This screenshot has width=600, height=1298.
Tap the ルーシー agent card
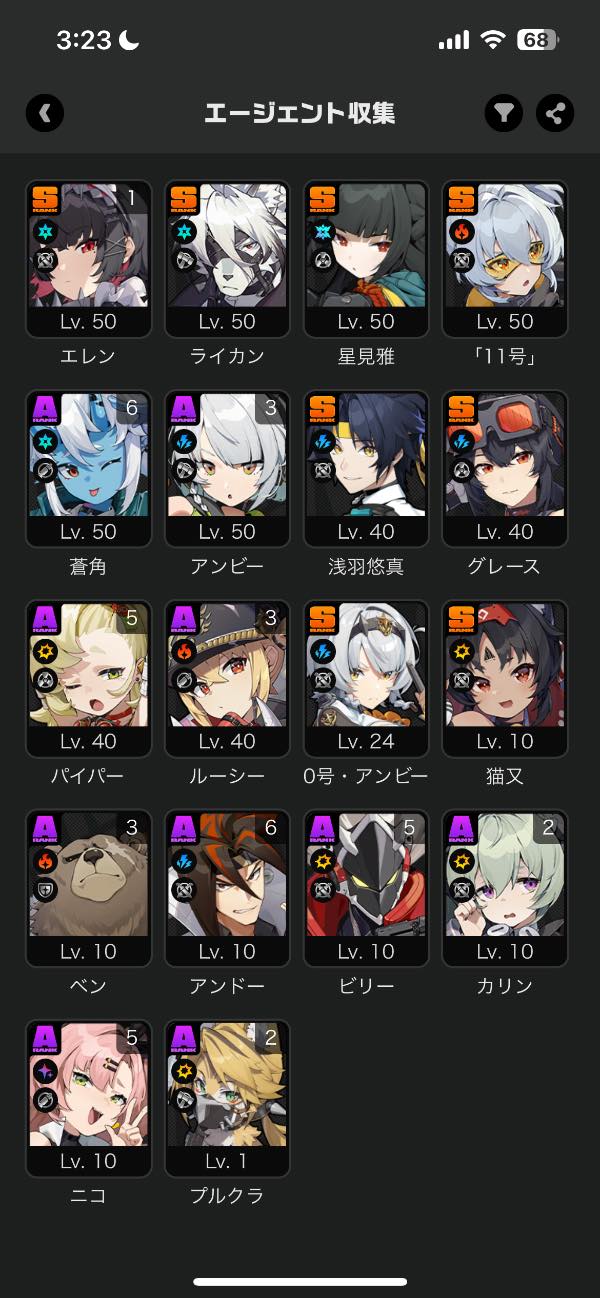tap(227, 679)
